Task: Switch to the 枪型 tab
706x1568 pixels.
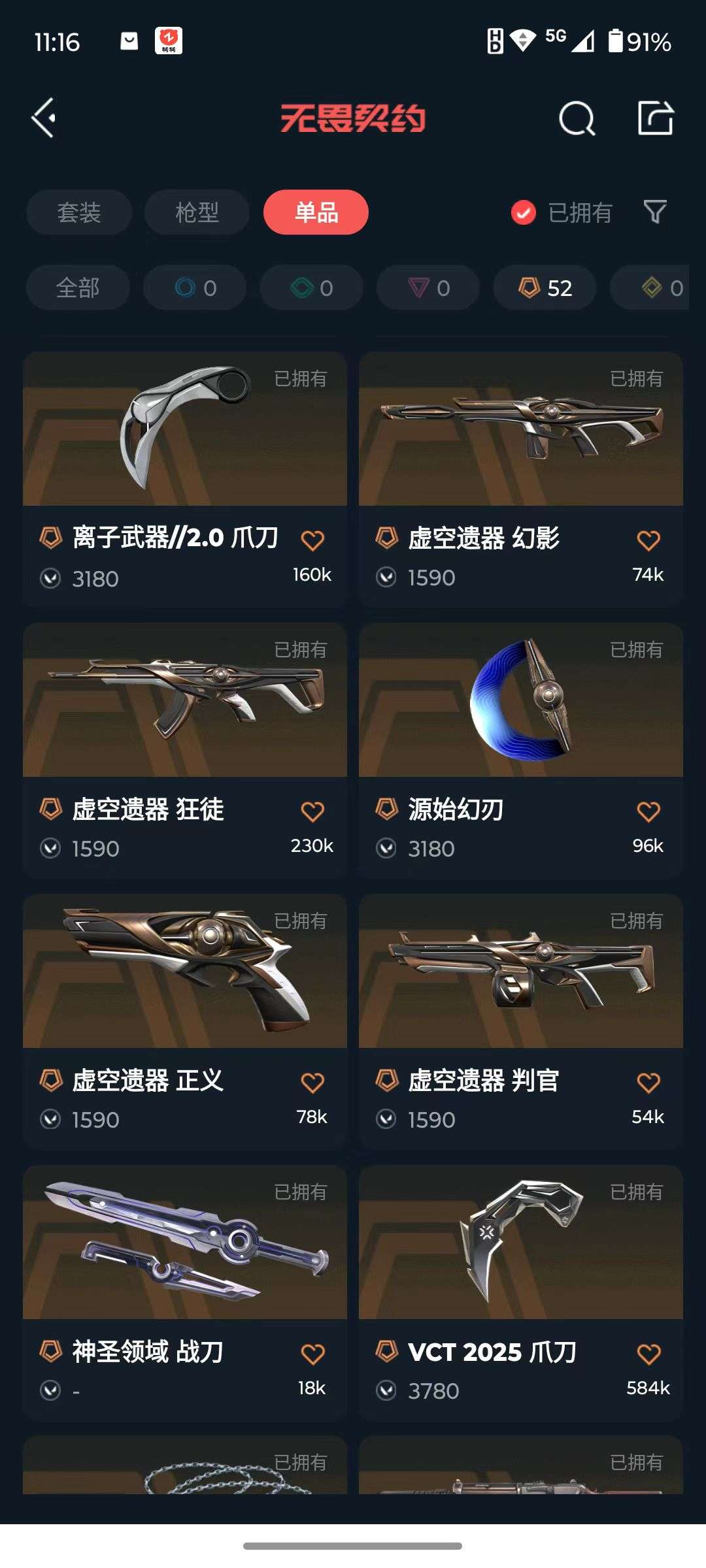Action: coord(195,212)
